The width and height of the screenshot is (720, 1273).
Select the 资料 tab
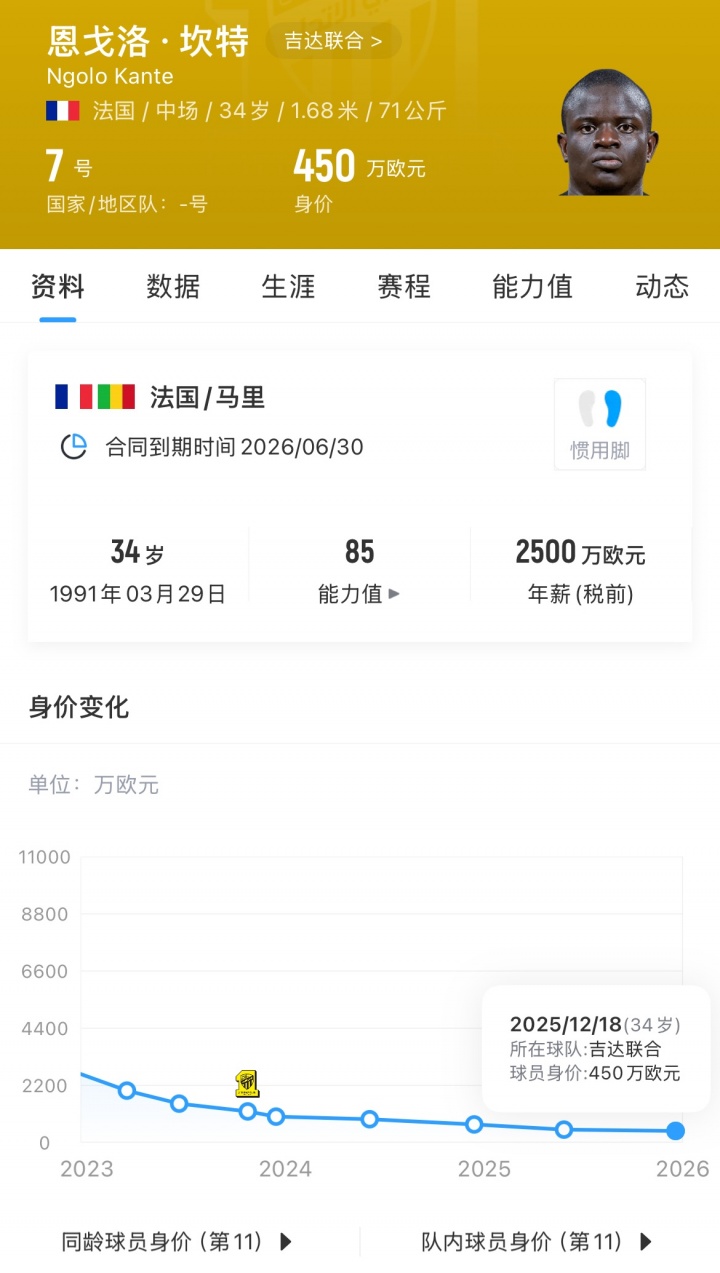(x=57, y=287)
